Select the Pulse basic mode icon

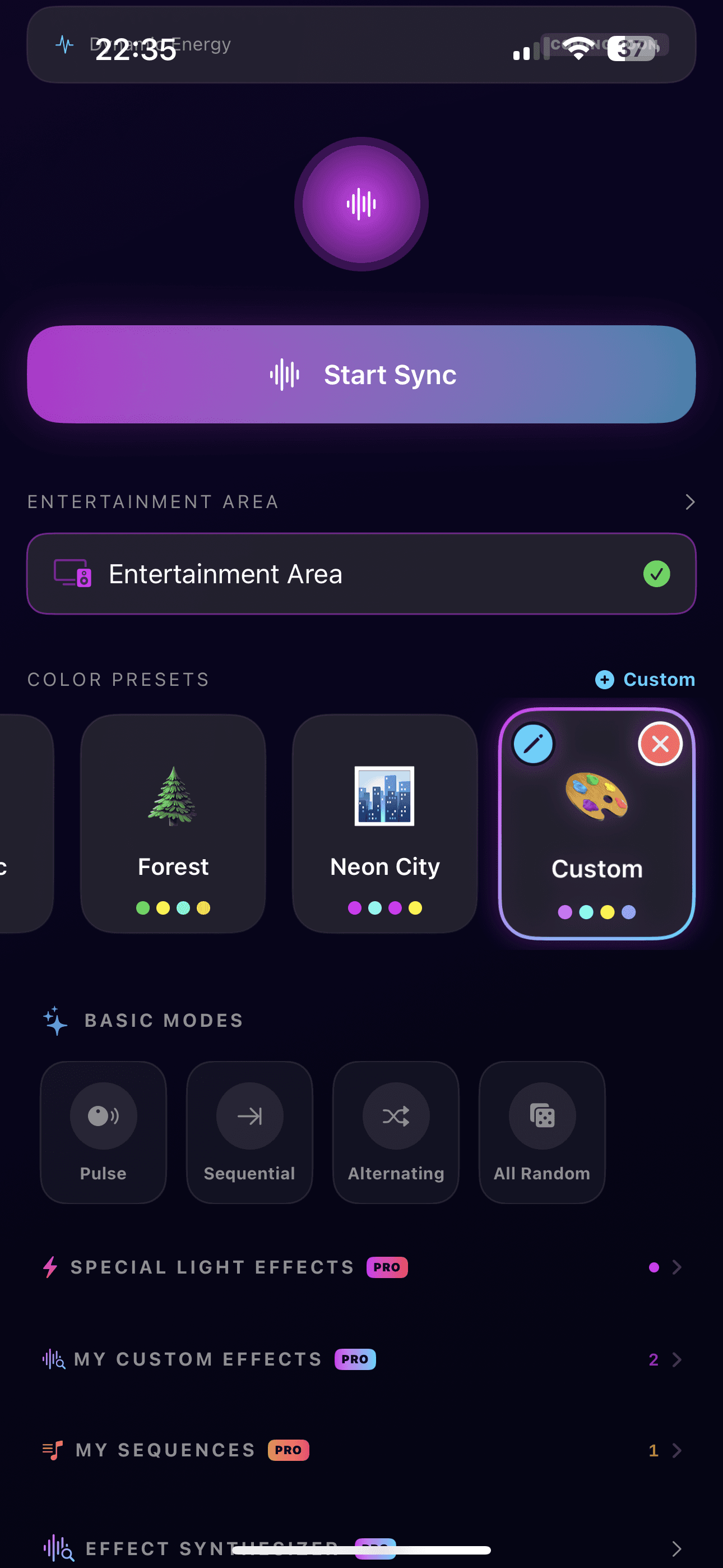(103, 1116)
